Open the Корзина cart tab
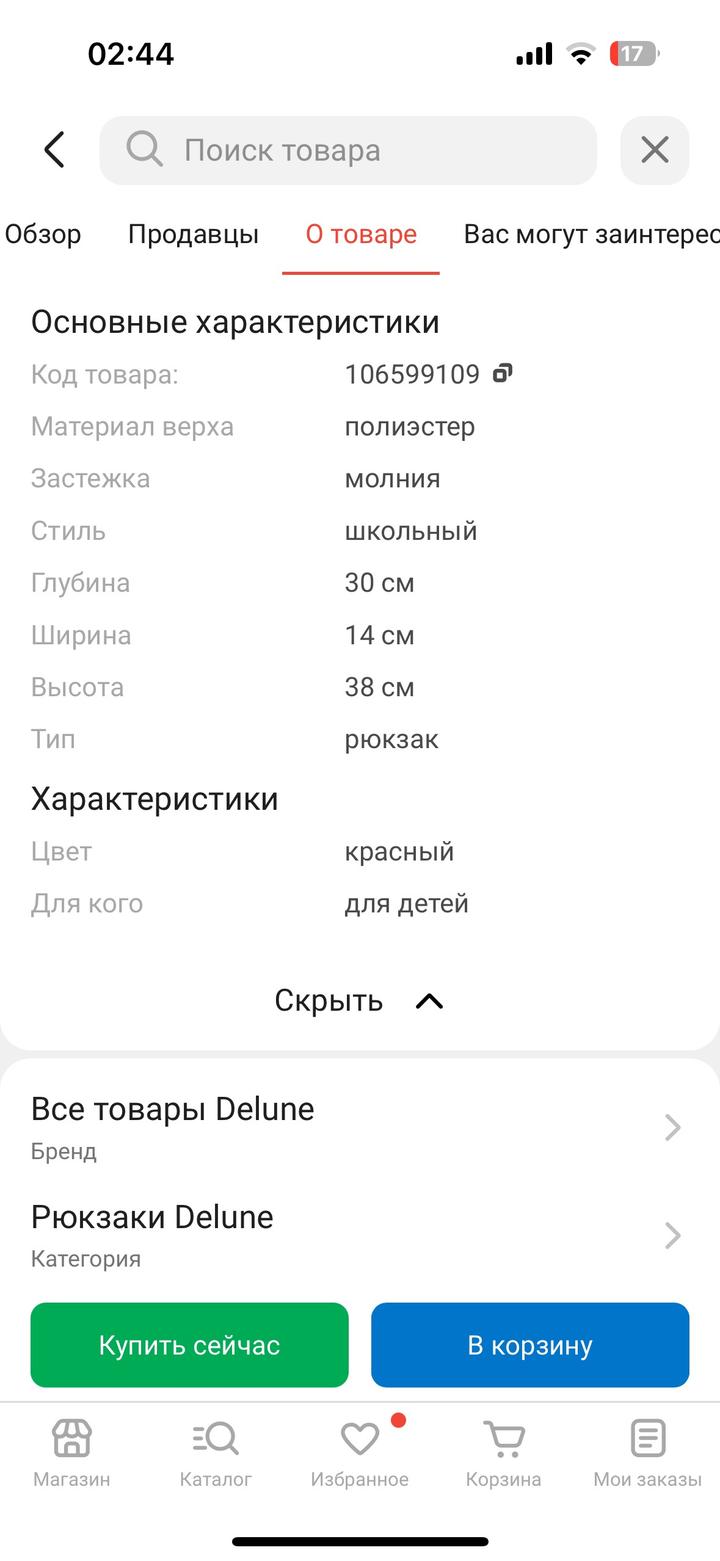 click(503, 1452)
